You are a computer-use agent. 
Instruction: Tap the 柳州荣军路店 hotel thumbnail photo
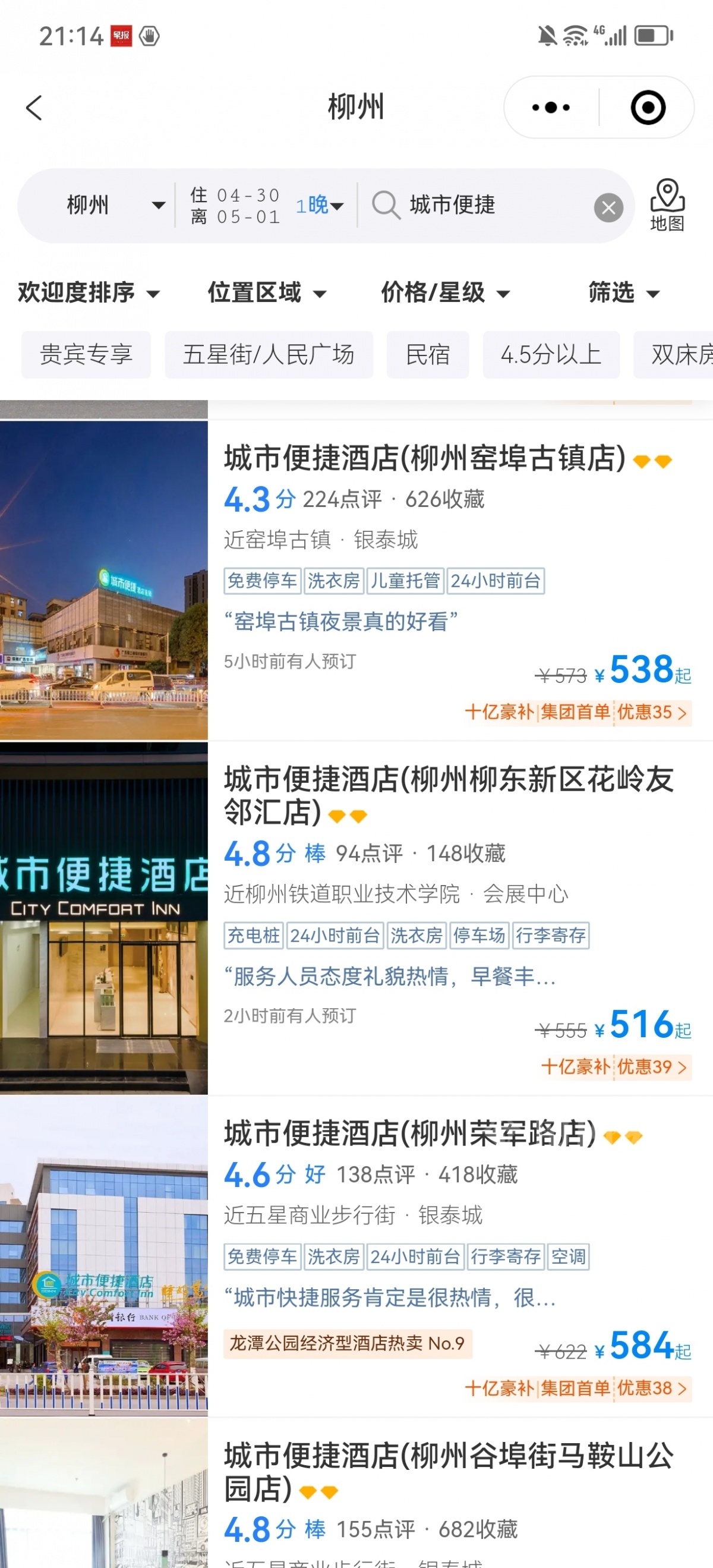tap(105, 1254)
